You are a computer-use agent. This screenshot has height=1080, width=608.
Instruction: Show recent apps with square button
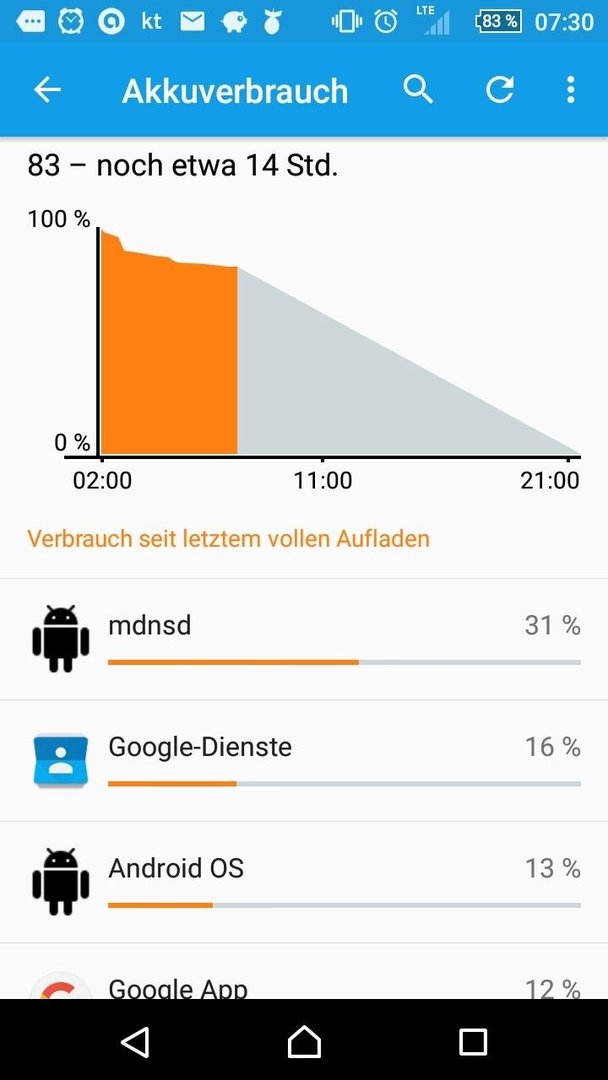click(x=473, y=1041)
